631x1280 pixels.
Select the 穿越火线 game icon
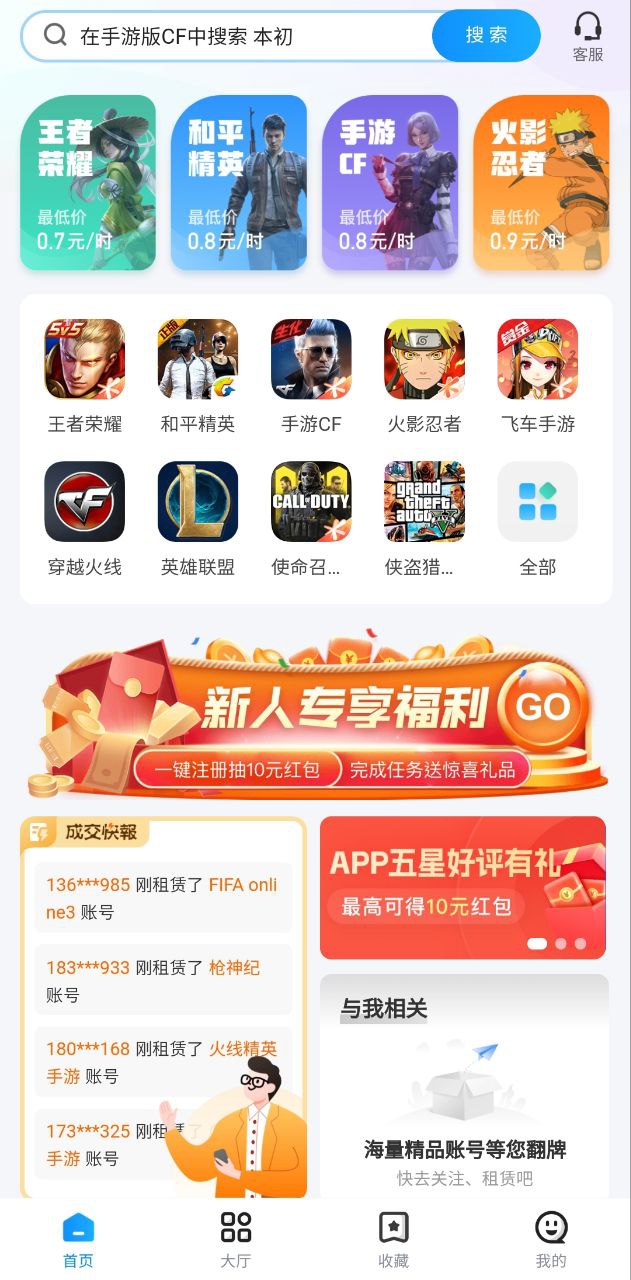click(85, 502)
